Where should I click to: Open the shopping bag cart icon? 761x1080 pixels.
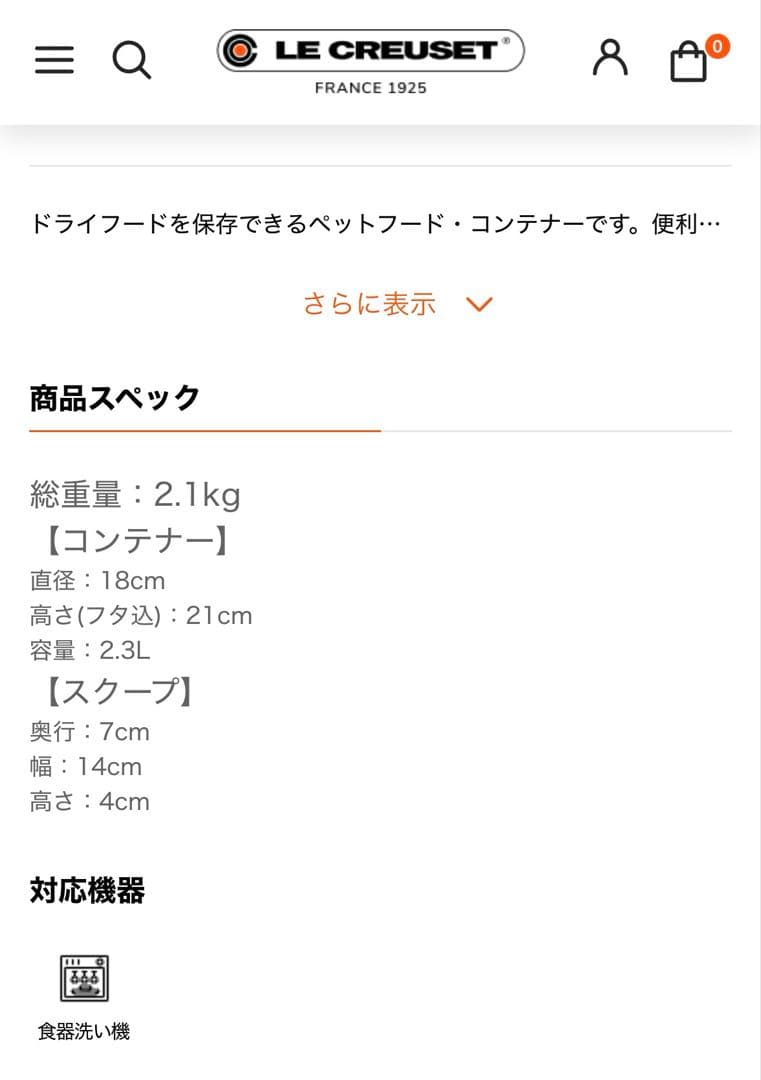687,62
